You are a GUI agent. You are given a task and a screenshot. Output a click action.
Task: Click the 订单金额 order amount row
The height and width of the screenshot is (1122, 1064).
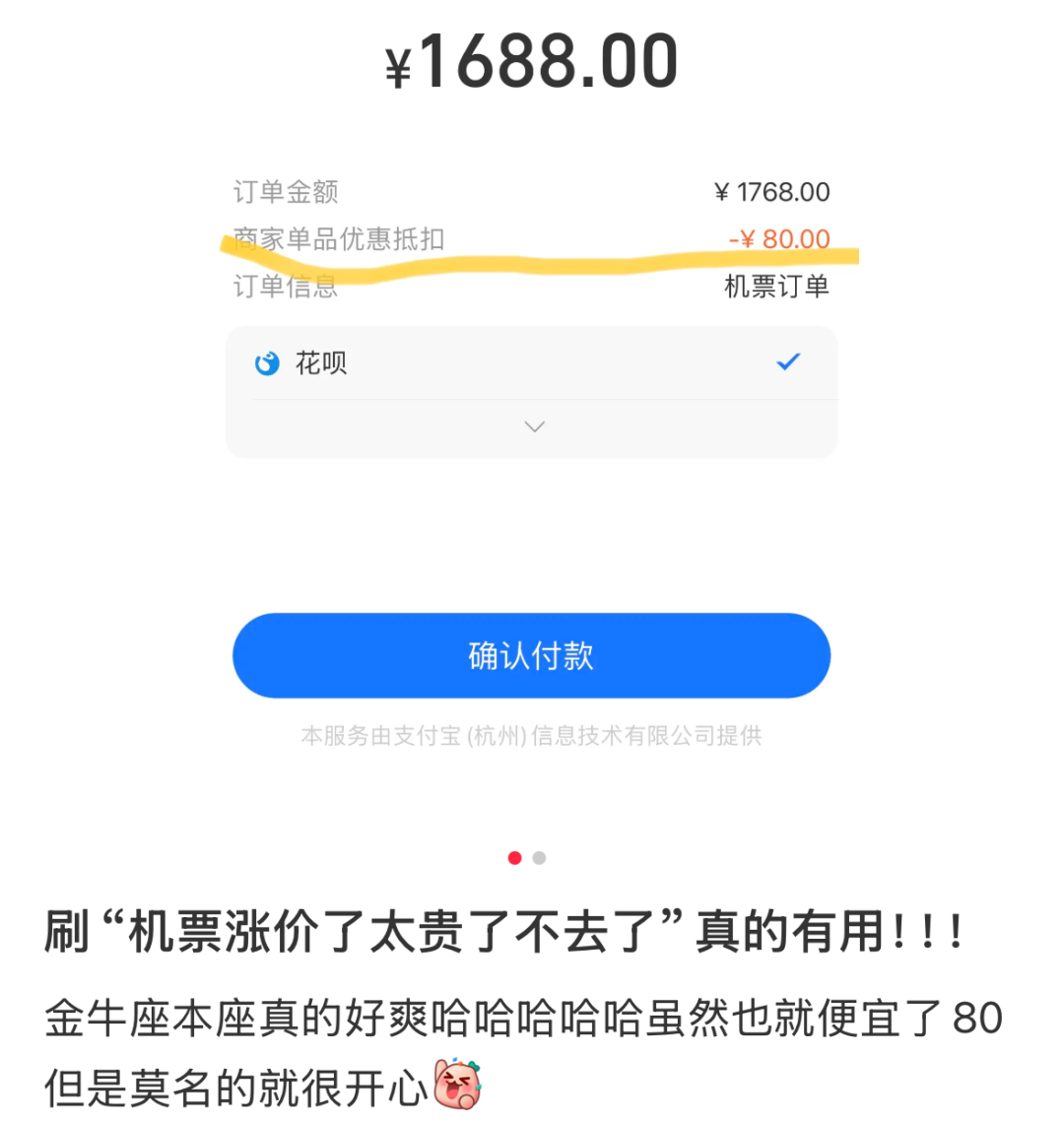[x=532, y=192]
